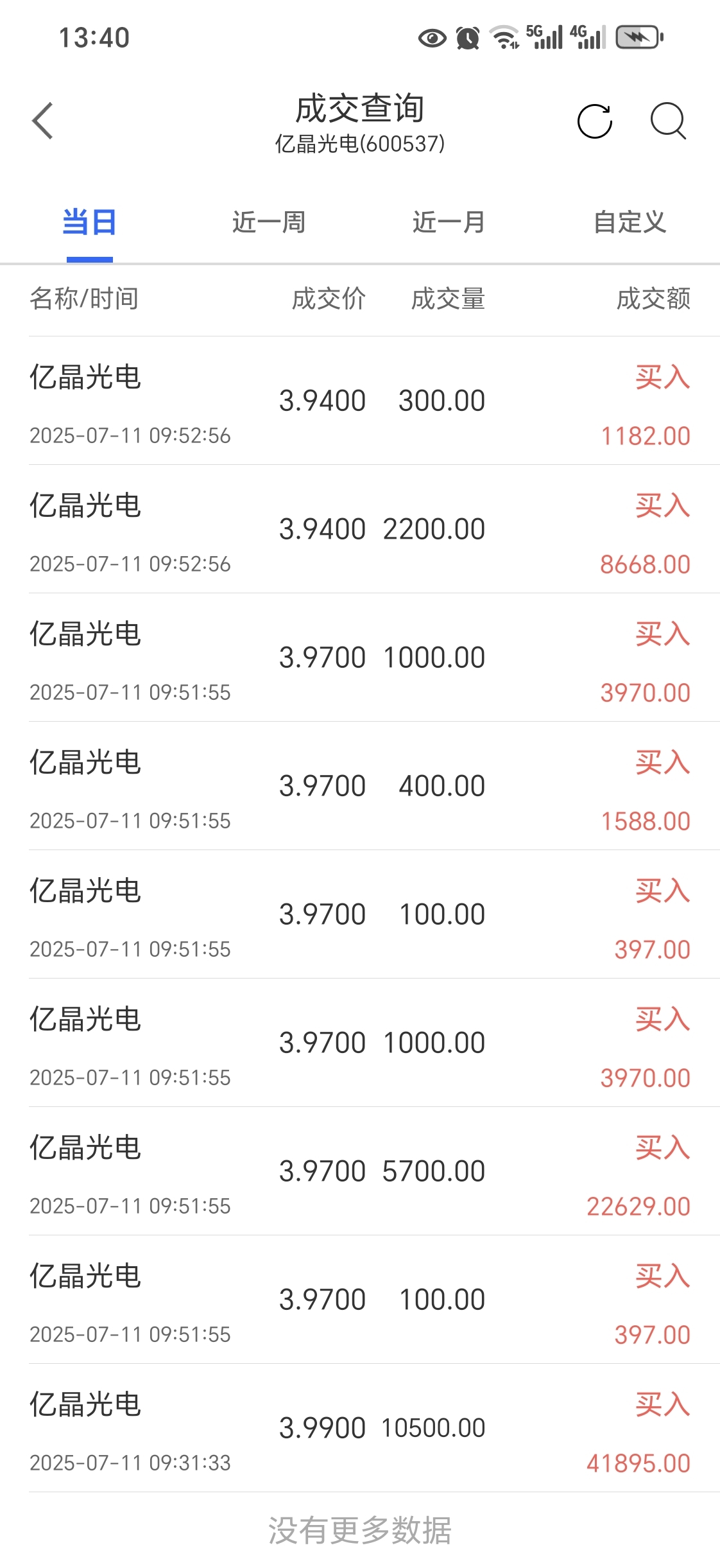Select the 当日 tab
This screenshot has height=1568, width=720.
tap(89, 222)
